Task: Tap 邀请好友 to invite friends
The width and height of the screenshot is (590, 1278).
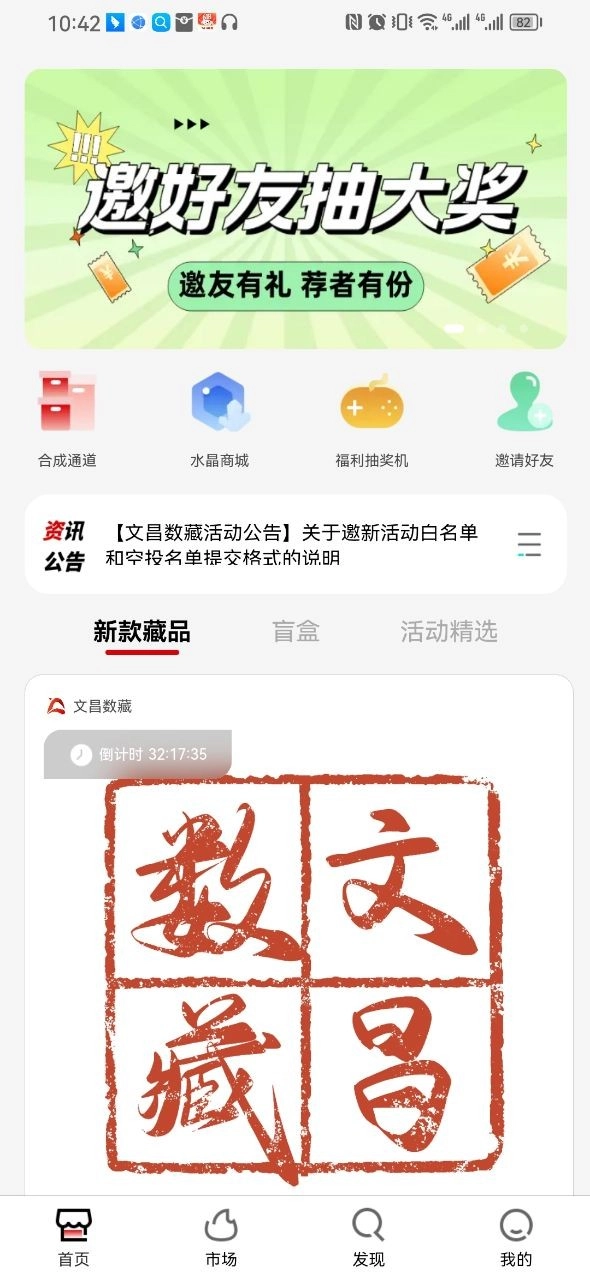Action: 524,419
